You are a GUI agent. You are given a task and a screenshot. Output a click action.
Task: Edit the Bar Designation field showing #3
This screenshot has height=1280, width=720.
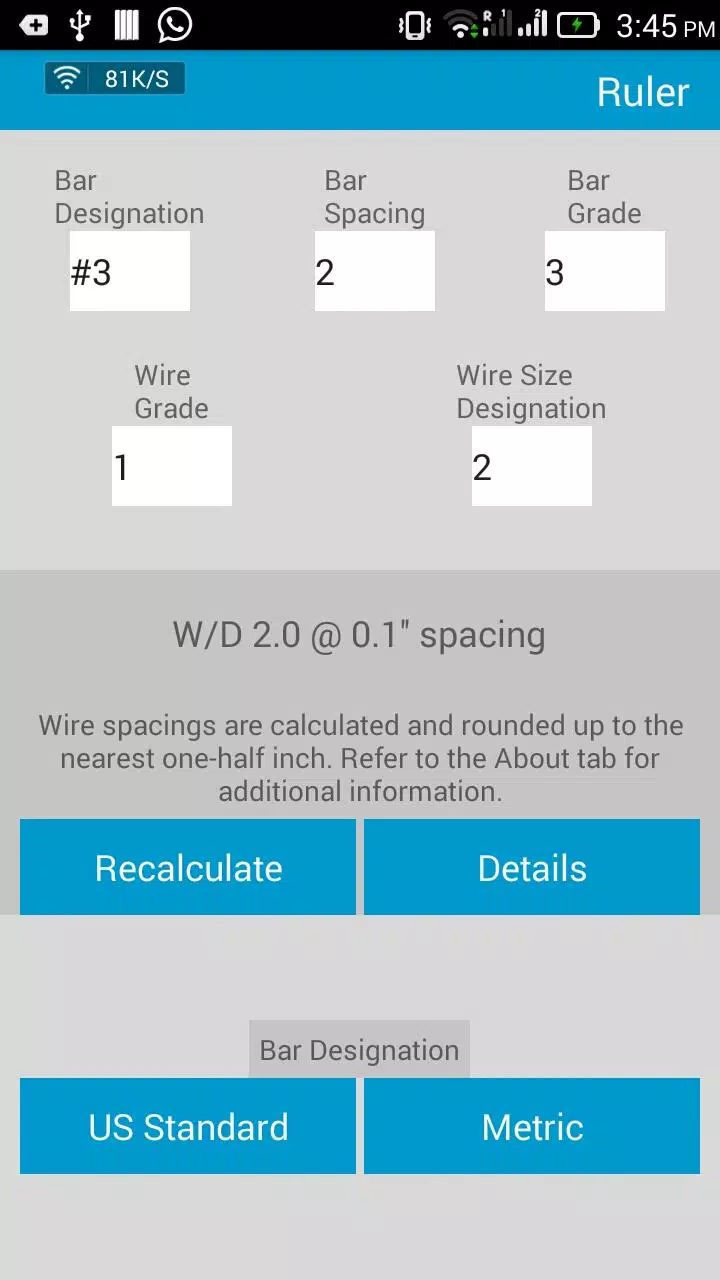click(130, 271)
